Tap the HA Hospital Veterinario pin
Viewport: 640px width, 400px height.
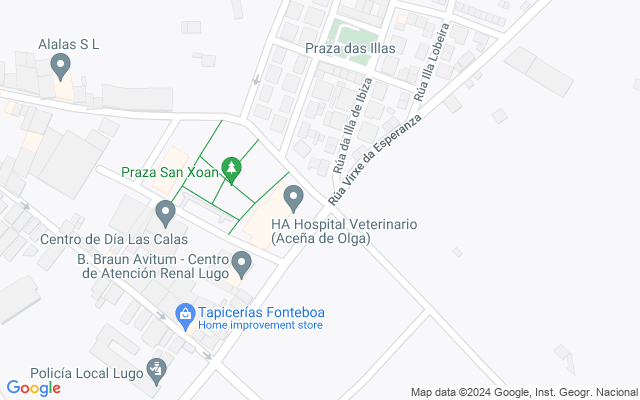pyautogui.click(x=293, y=197)
